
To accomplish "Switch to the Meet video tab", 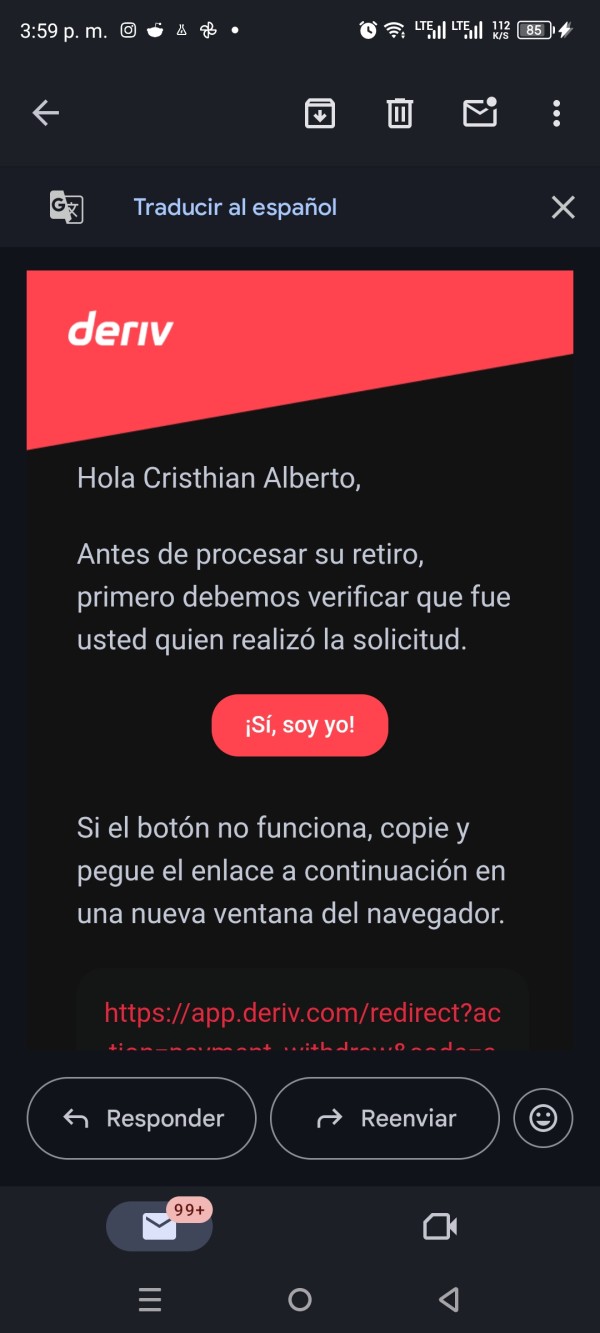I will pyautogui.click(x=440, y=1226).
